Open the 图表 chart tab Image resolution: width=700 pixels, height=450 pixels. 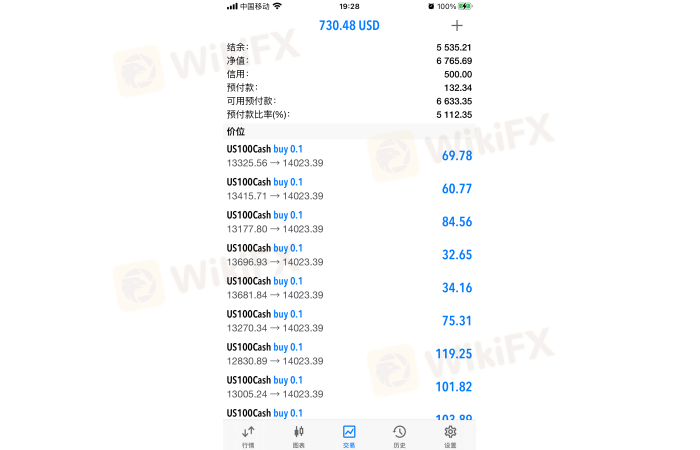tap(298, 435)
